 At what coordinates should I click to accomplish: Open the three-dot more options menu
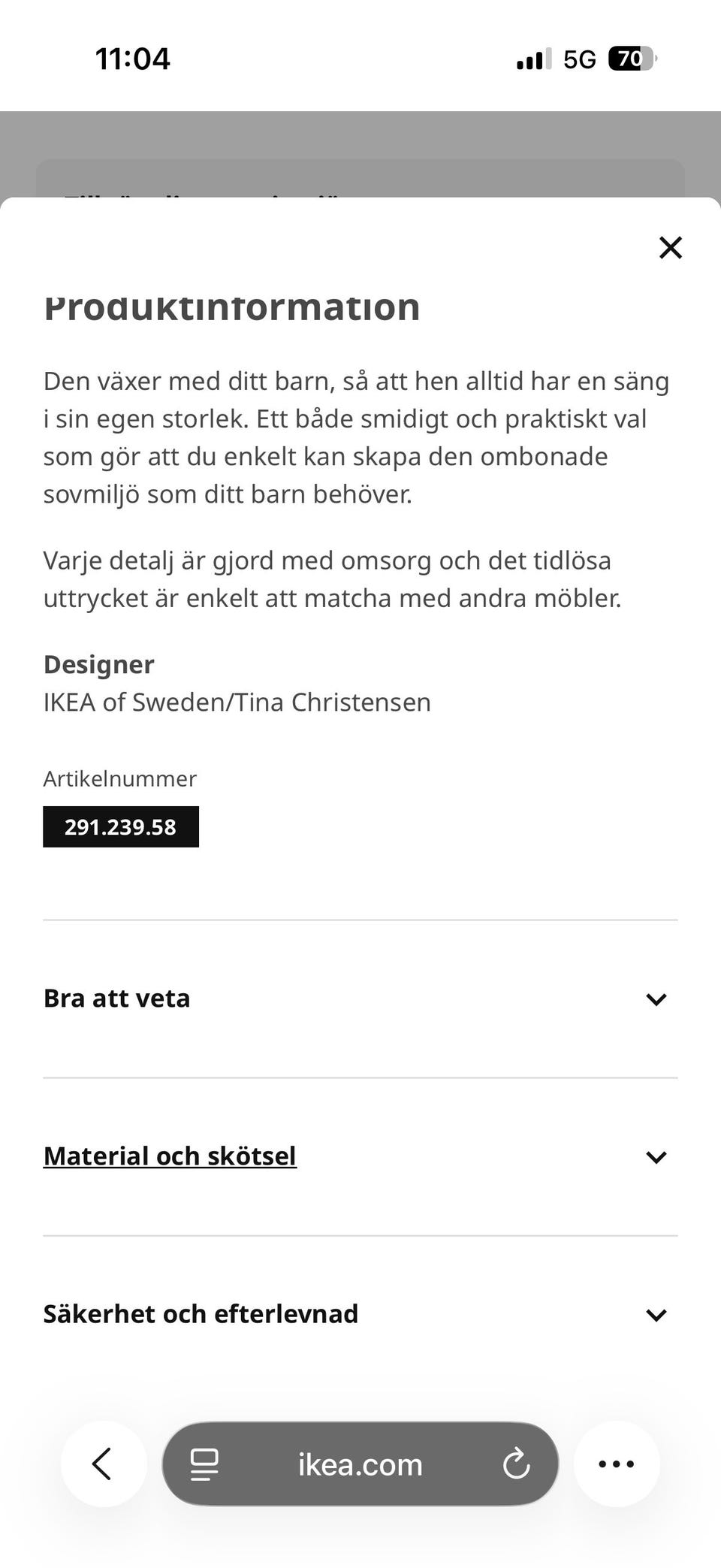pyautogui.click(x=616, y=1463)
